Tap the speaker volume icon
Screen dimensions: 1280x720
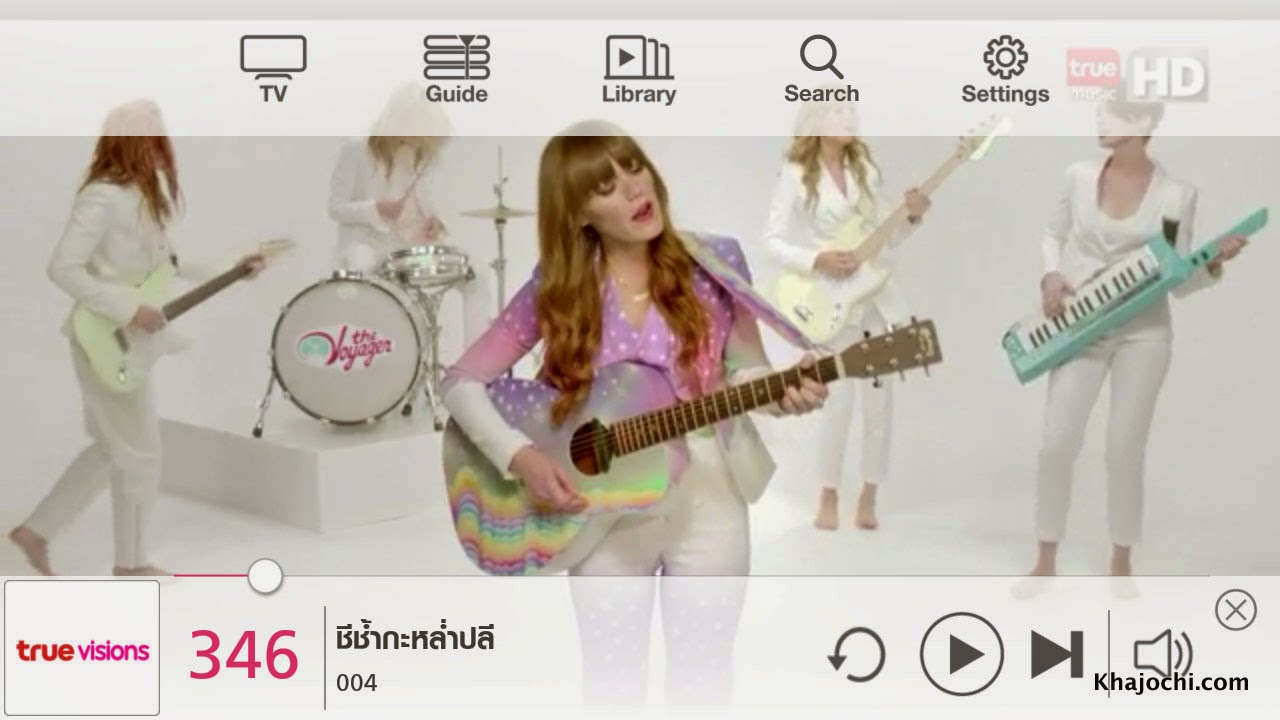click(x=1161, y=655)
